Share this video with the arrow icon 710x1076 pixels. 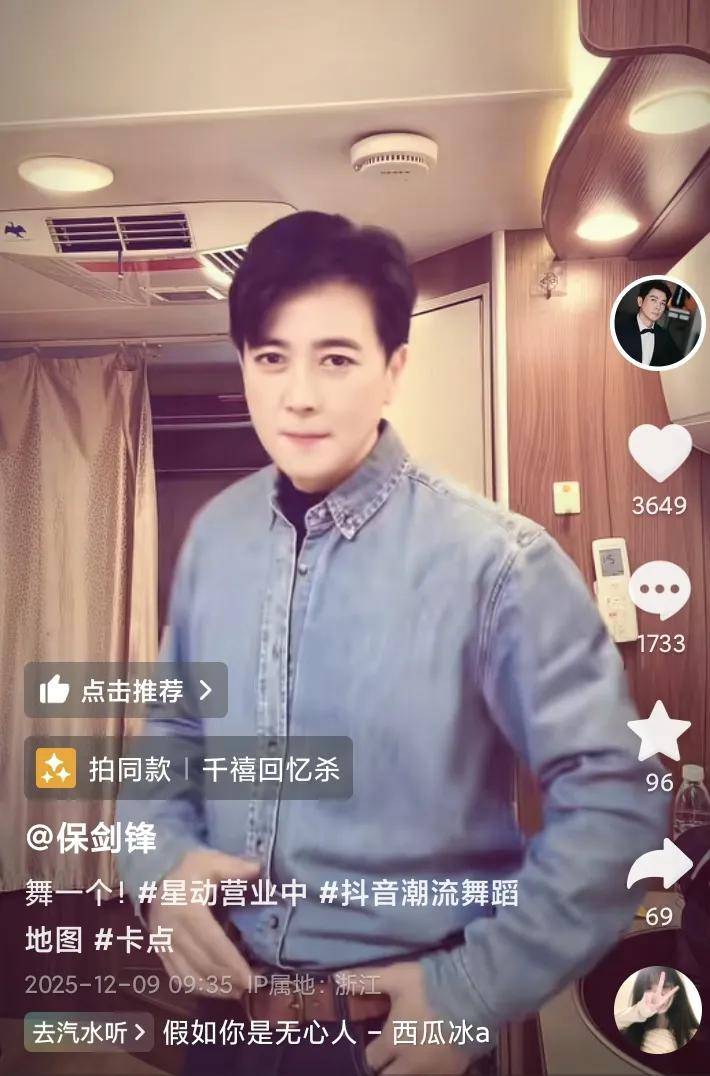click(659, 866)
